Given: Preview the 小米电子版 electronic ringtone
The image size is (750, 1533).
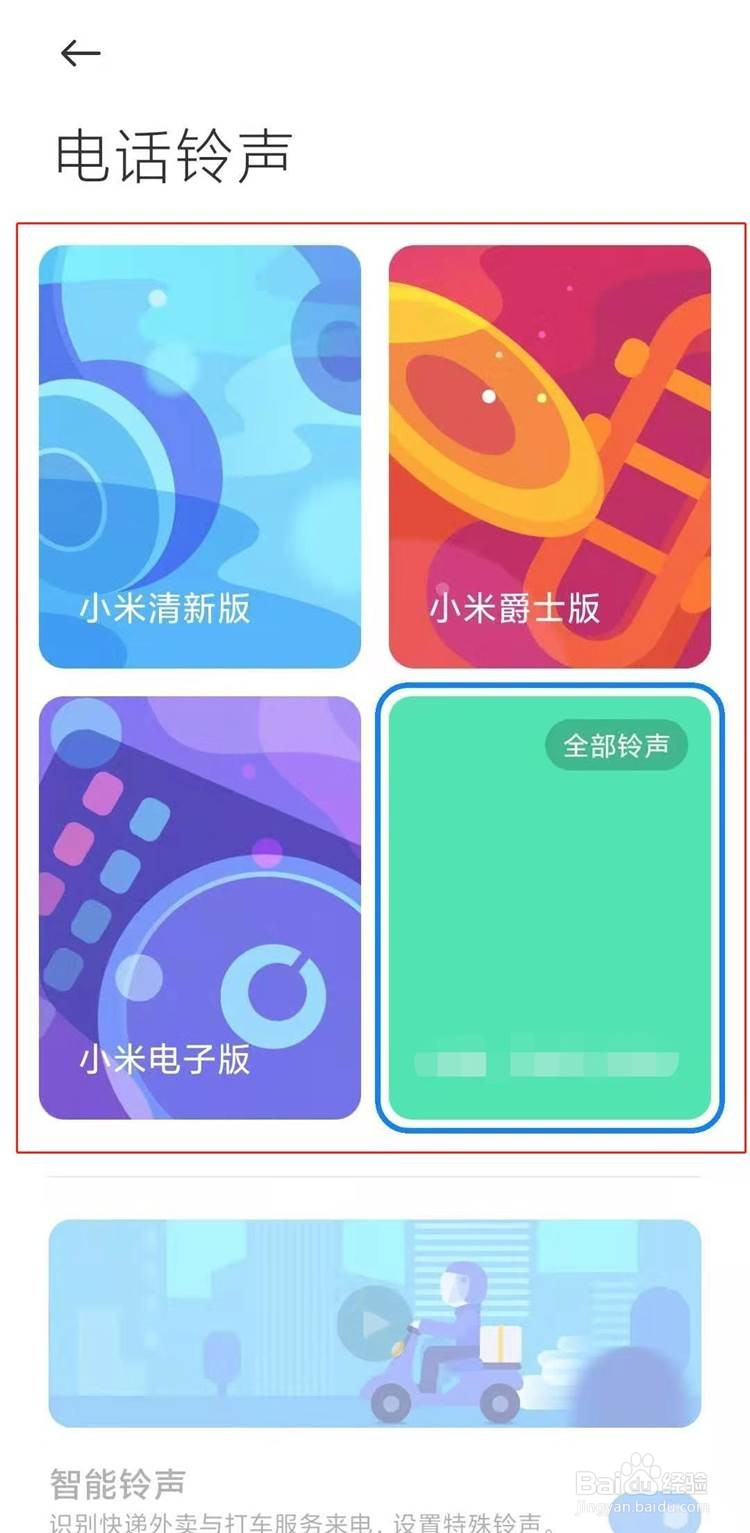Looking at the screenshot, I should pos(165,1060).
